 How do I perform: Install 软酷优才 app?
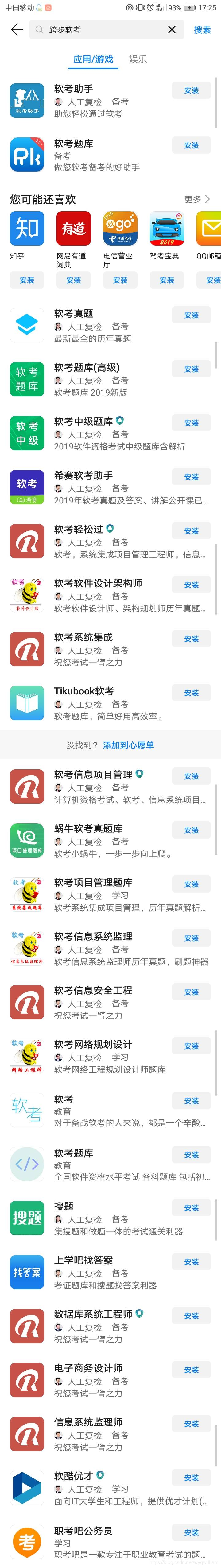click(x=191, y=1478)
